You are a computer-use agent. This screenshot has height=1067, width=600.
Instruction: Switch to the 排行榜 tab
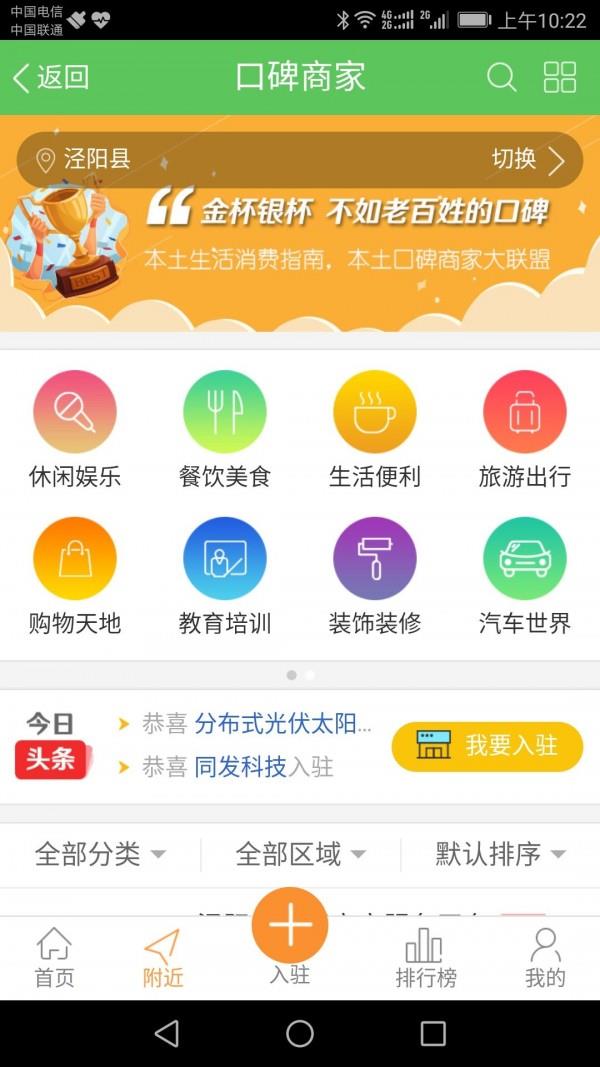425,958
